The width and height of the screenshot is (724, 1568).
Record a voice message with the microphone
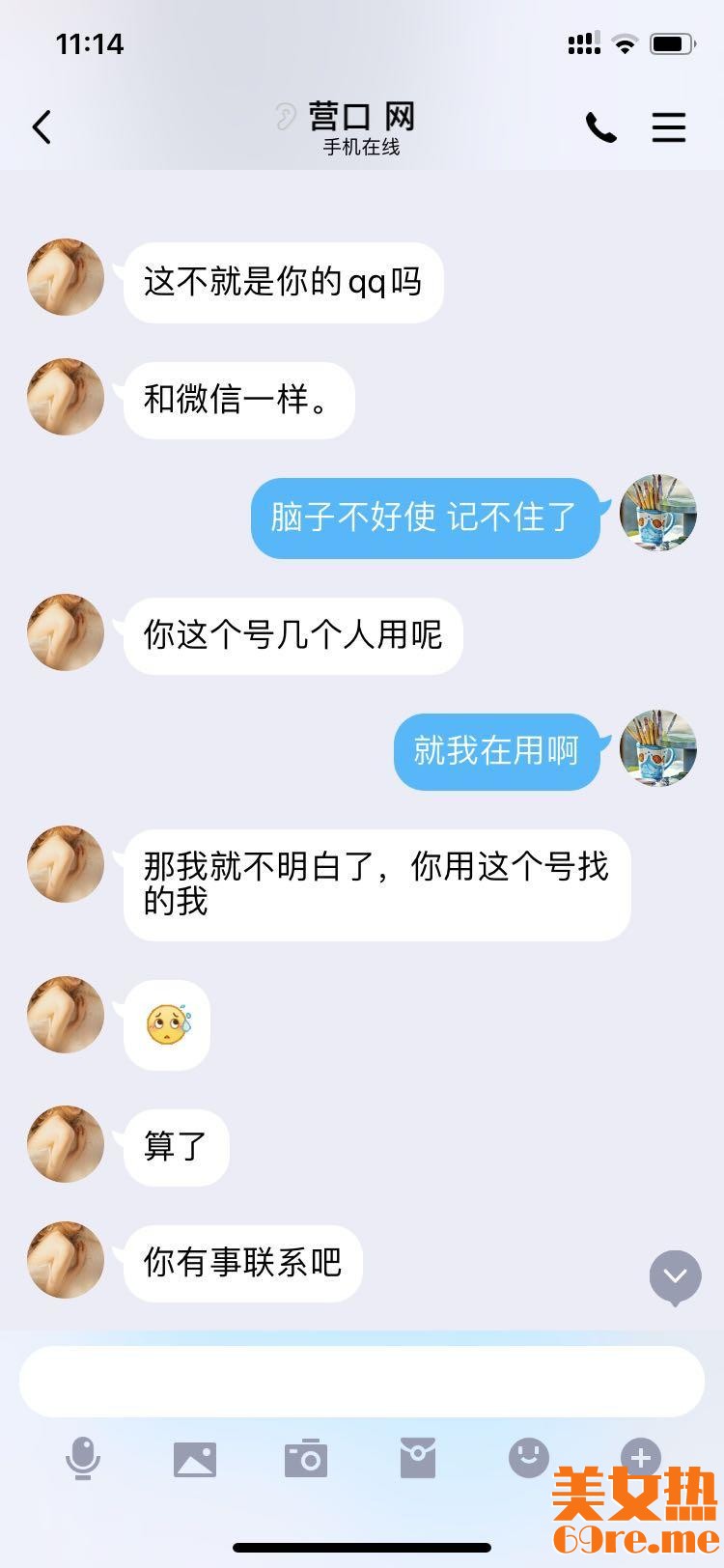(83, 1458)
